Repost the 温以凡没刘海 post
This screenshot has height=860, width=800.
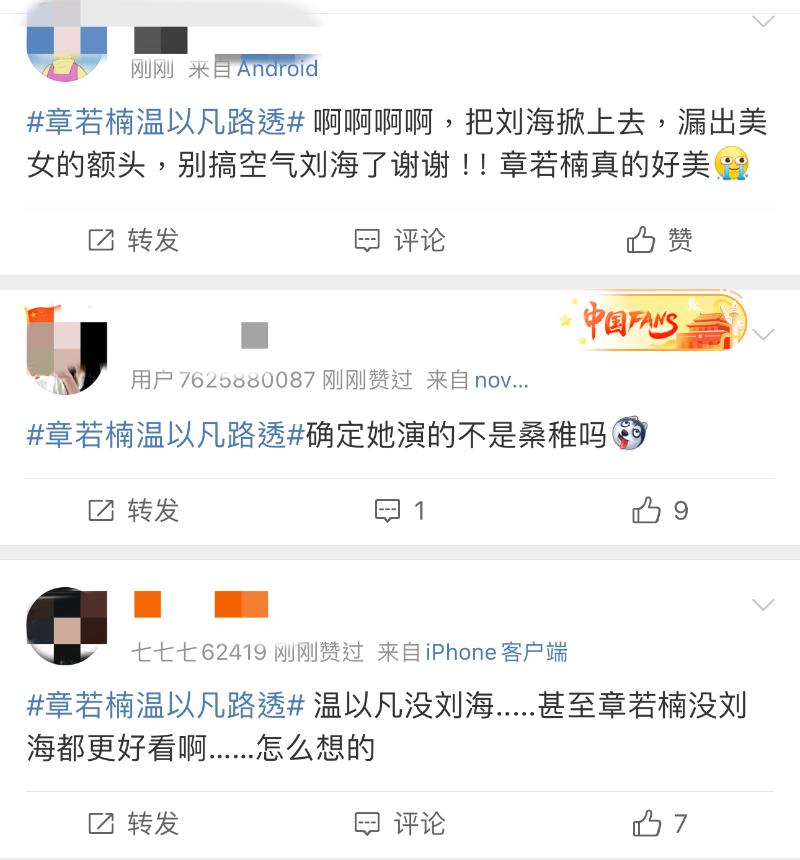click(134, 824)
